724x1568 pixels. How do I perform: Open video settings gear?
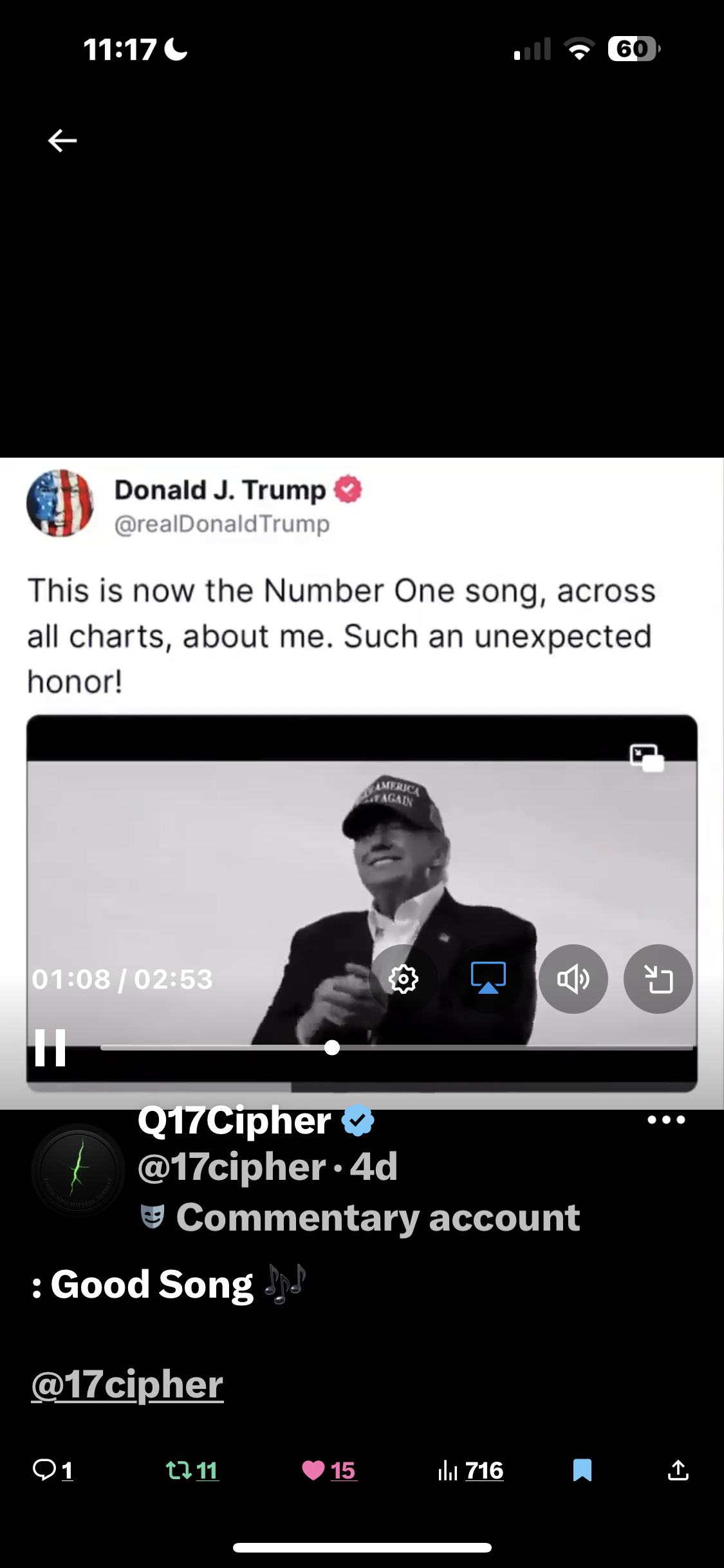(404, 979)
